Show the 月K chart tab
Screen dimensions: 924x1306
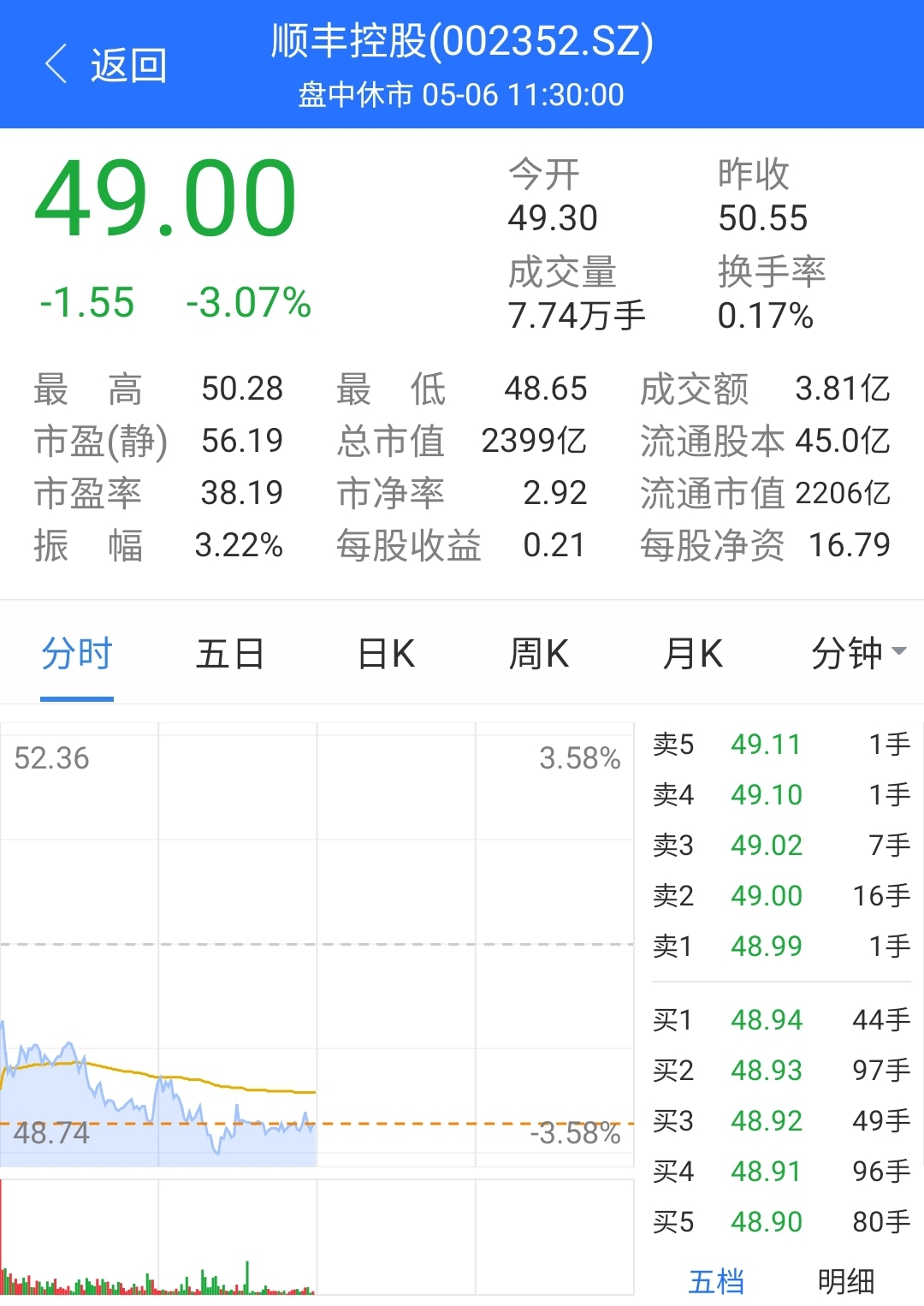[x=693, y=655]
